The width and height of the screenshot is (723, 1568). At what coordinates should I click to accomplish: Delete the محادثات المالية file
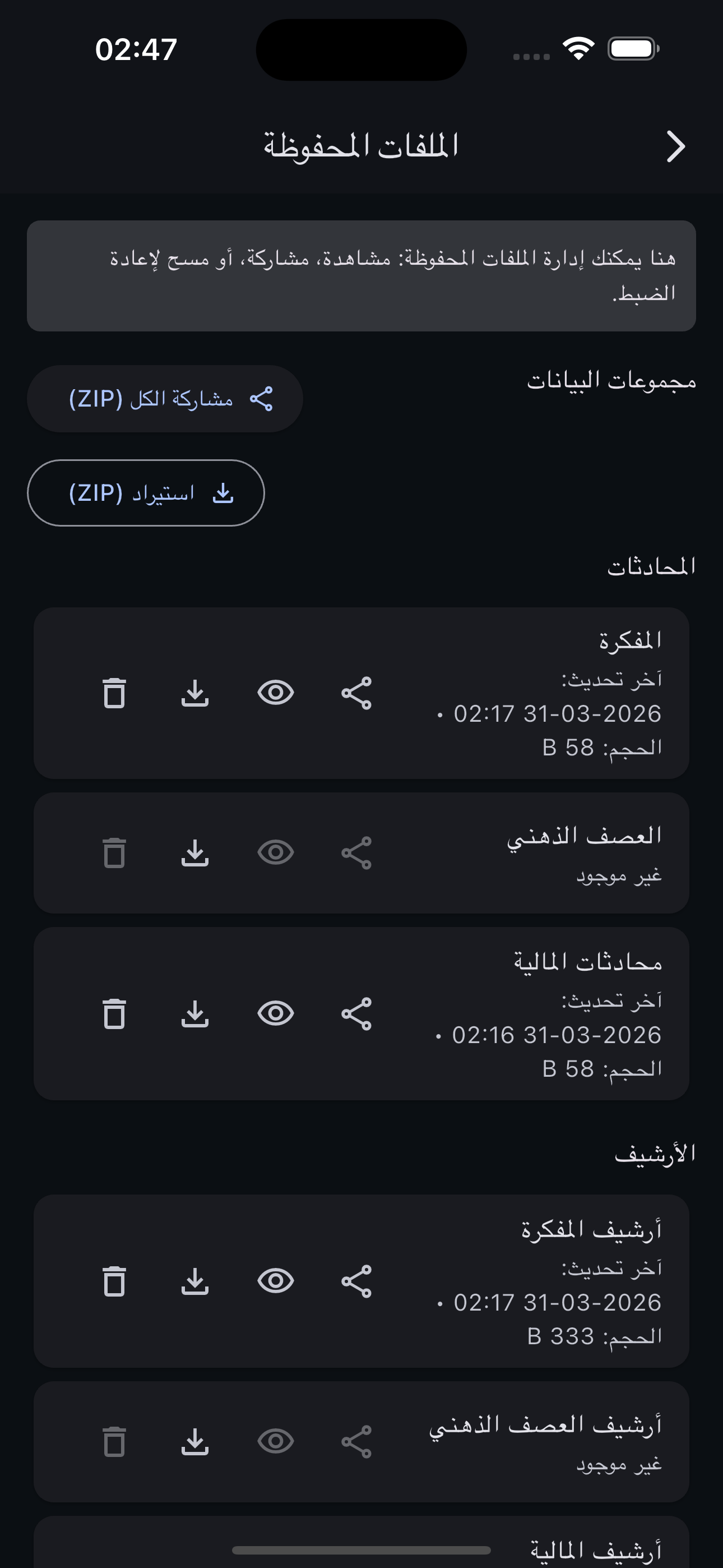tap(114, 1013)
